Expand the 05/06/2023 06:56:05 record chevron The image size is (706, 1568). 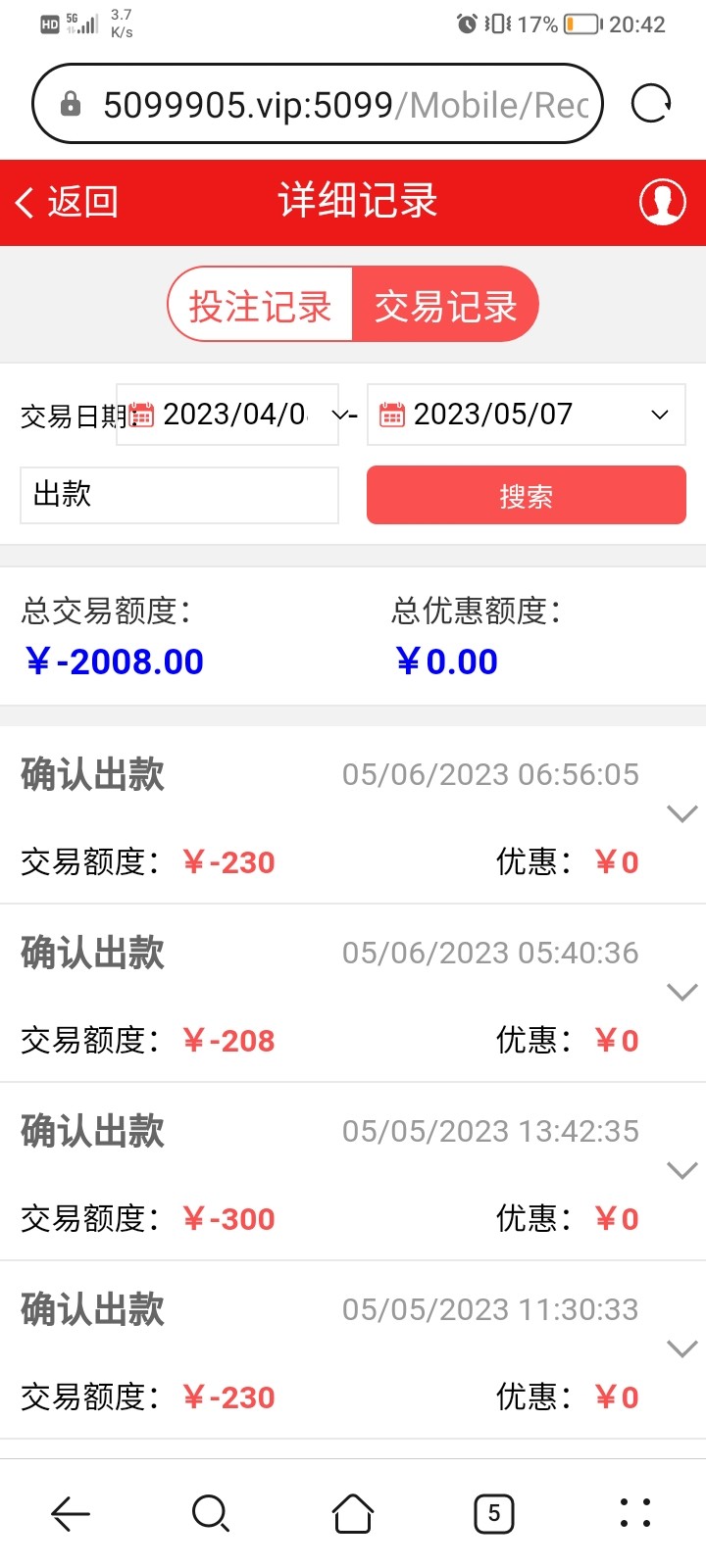(x=682, y=813)
